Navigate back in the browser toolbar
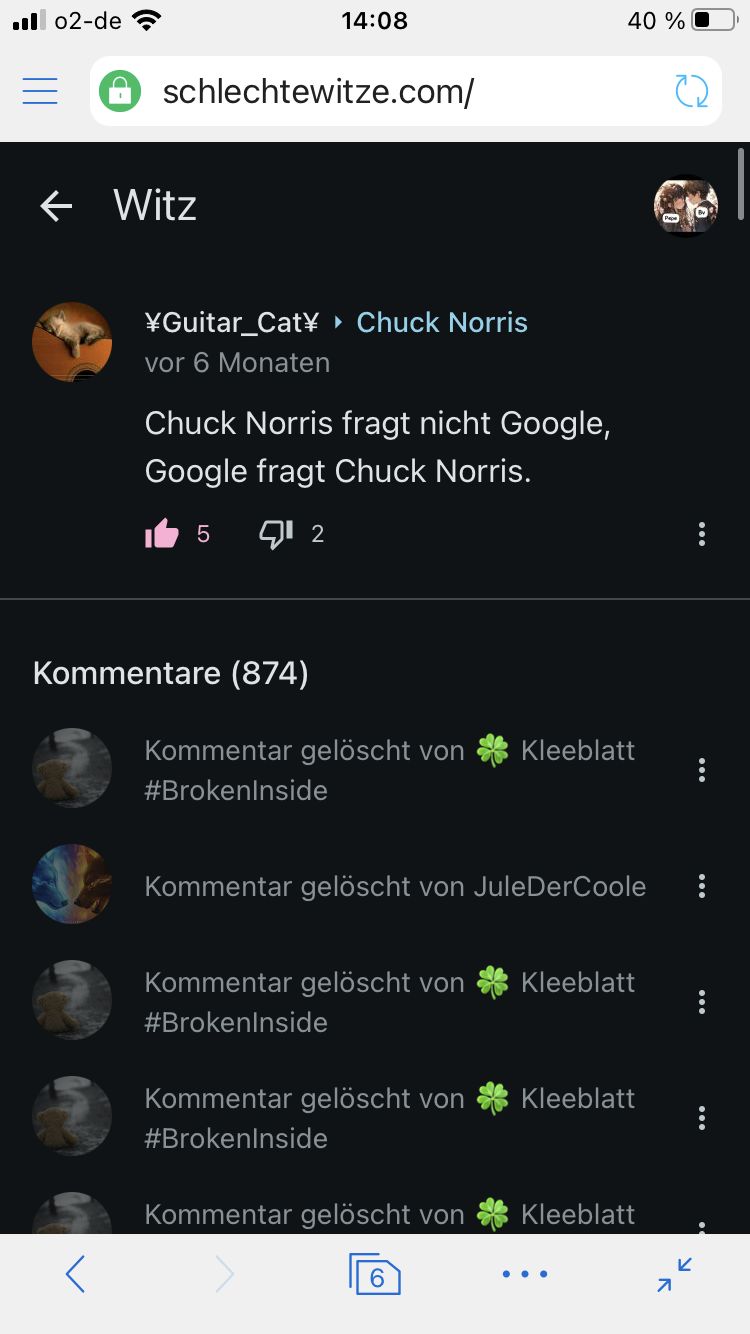Viewport: 750px width, 1334px height. 75,1274
